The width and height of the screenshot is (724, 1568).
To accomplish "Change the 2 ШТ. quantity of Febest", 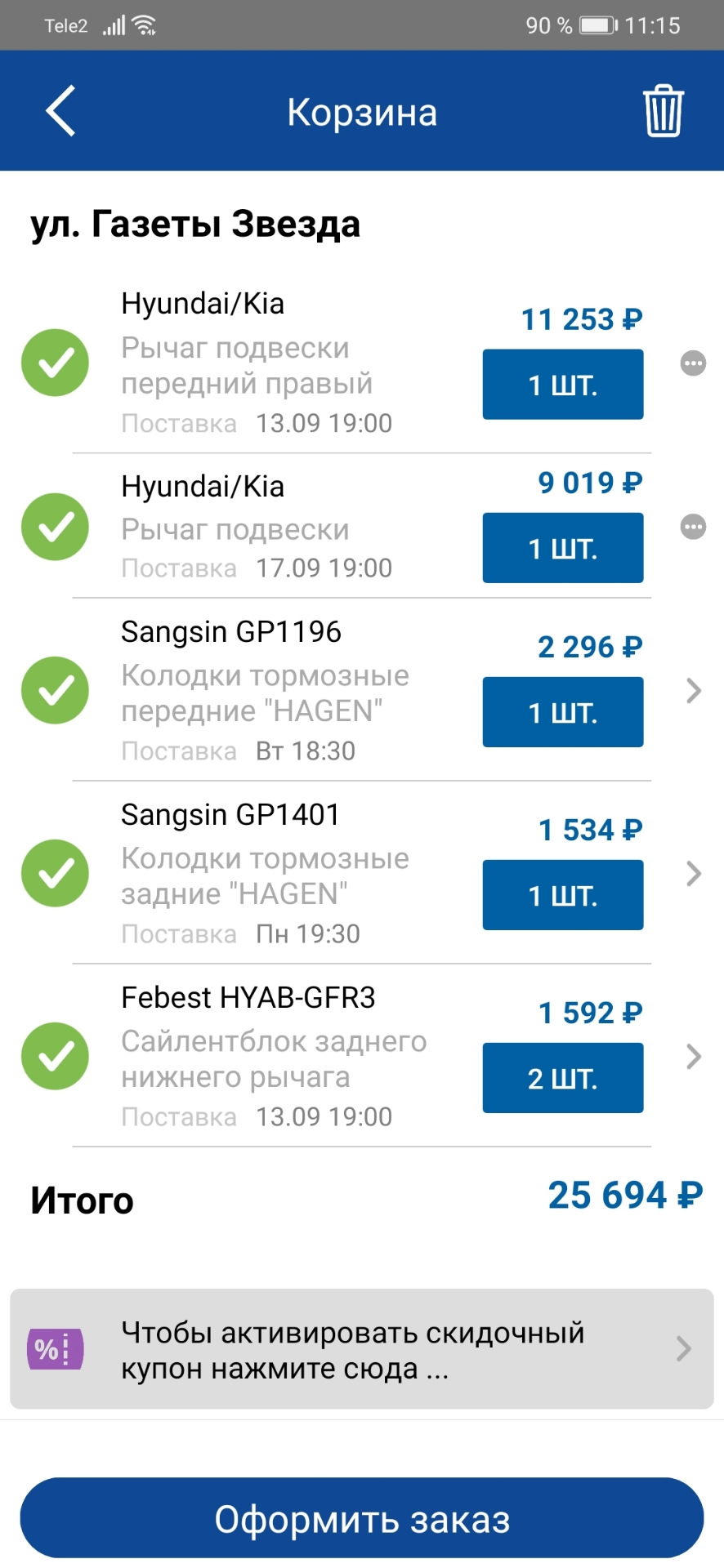I will click(x=563, y=1078).
